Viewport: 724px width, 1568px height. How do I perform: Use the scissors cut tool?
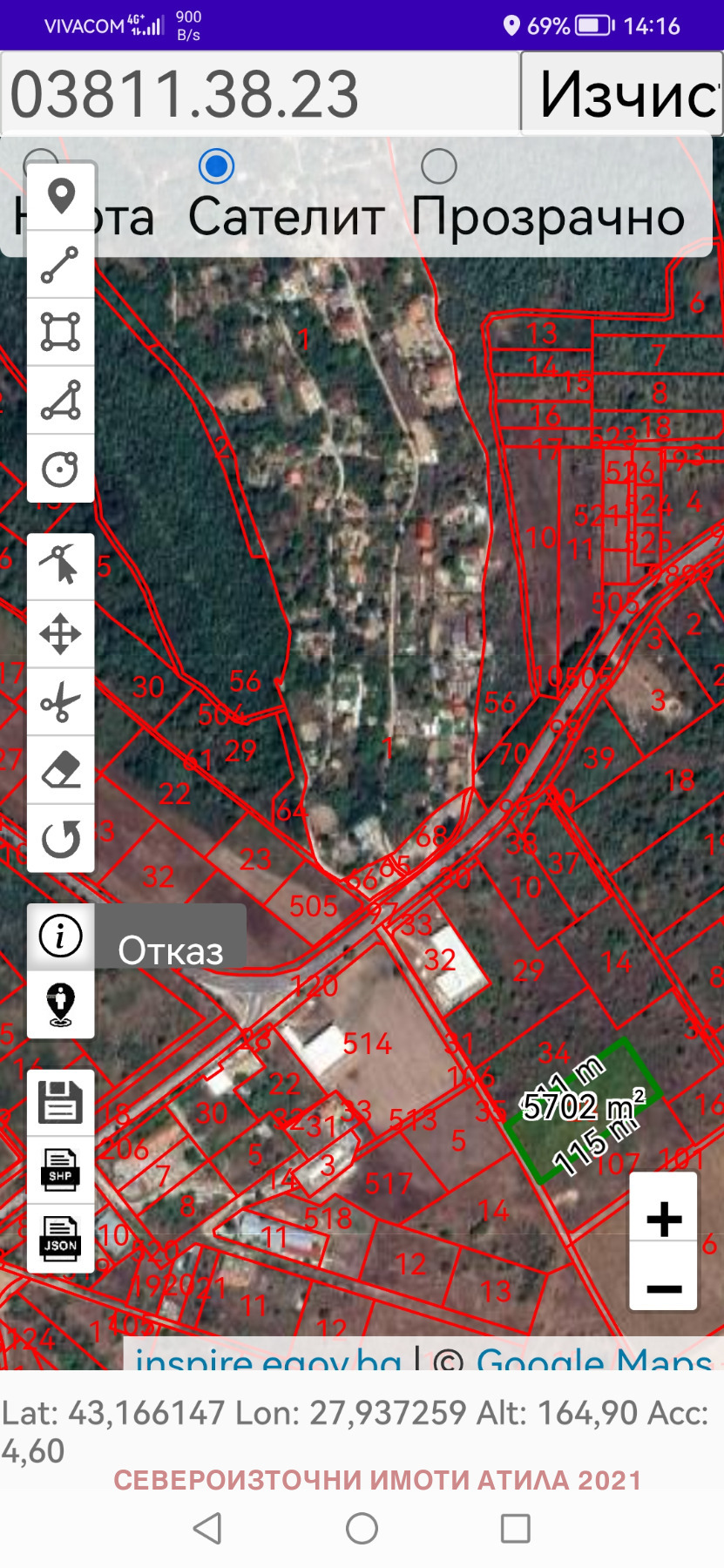pos(61,703)
